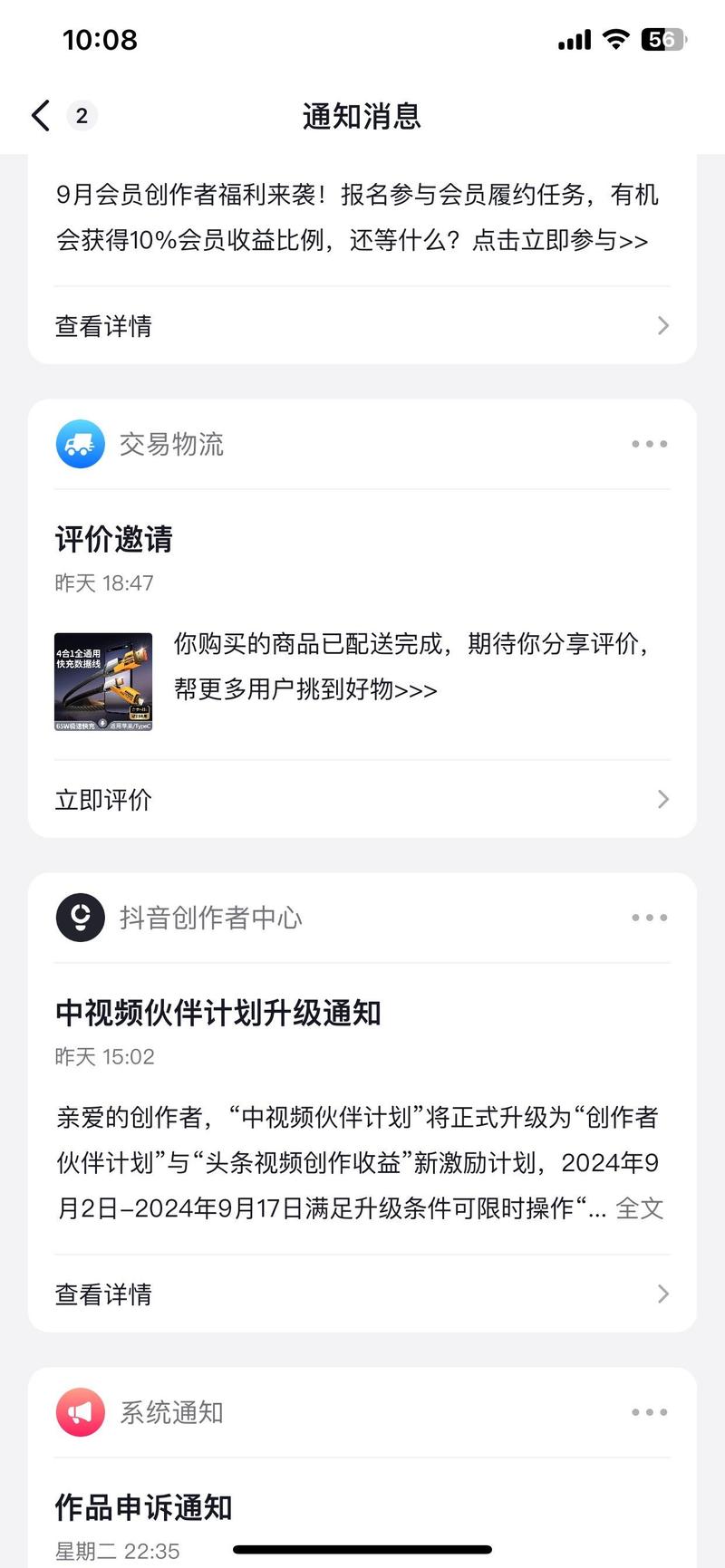Tap the Wi-Fi icon in status bar

pos(615,39)
